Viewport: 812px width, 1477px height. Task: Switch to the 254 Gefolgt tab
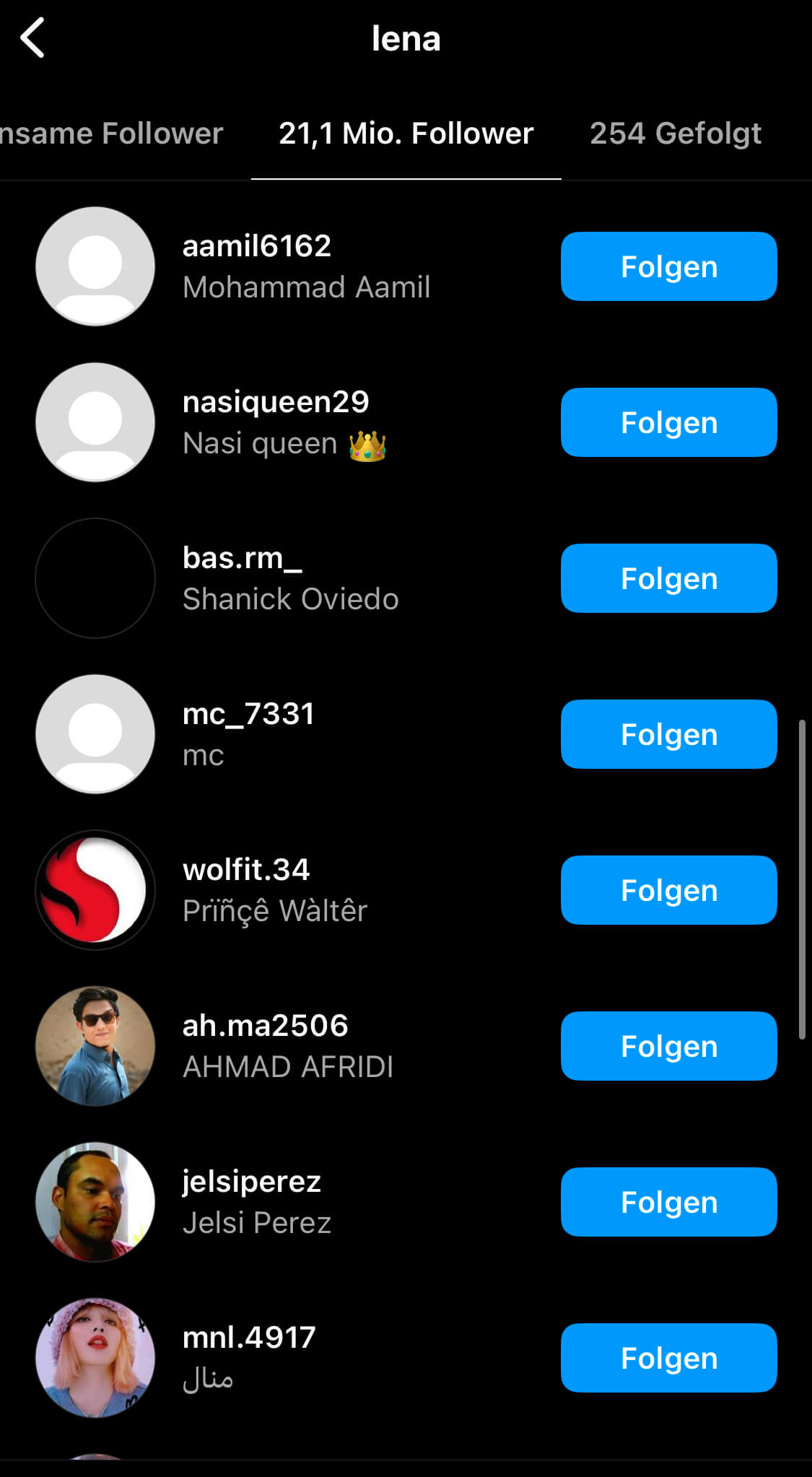coord(676,134)
